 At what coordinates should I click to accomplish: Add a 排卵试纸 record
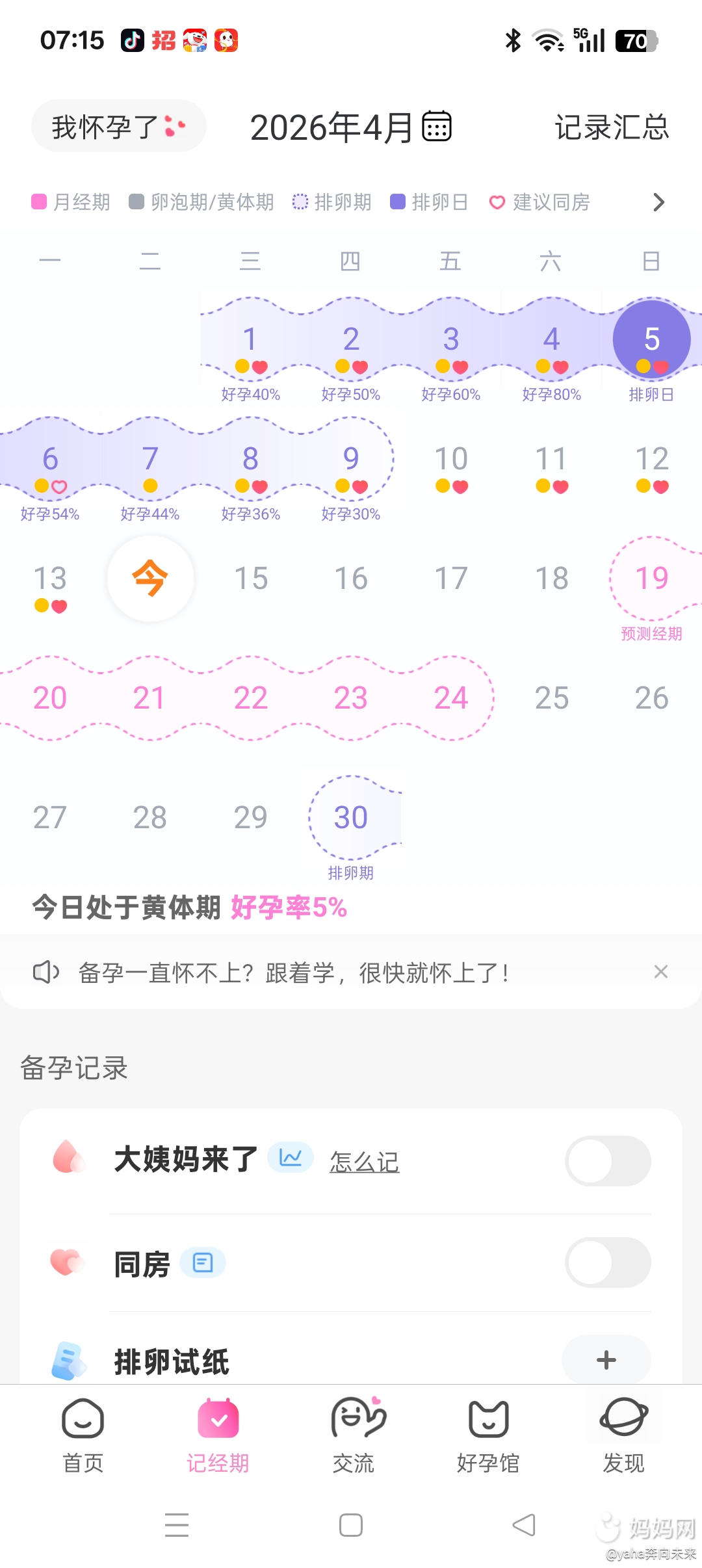pos(606,1359)
